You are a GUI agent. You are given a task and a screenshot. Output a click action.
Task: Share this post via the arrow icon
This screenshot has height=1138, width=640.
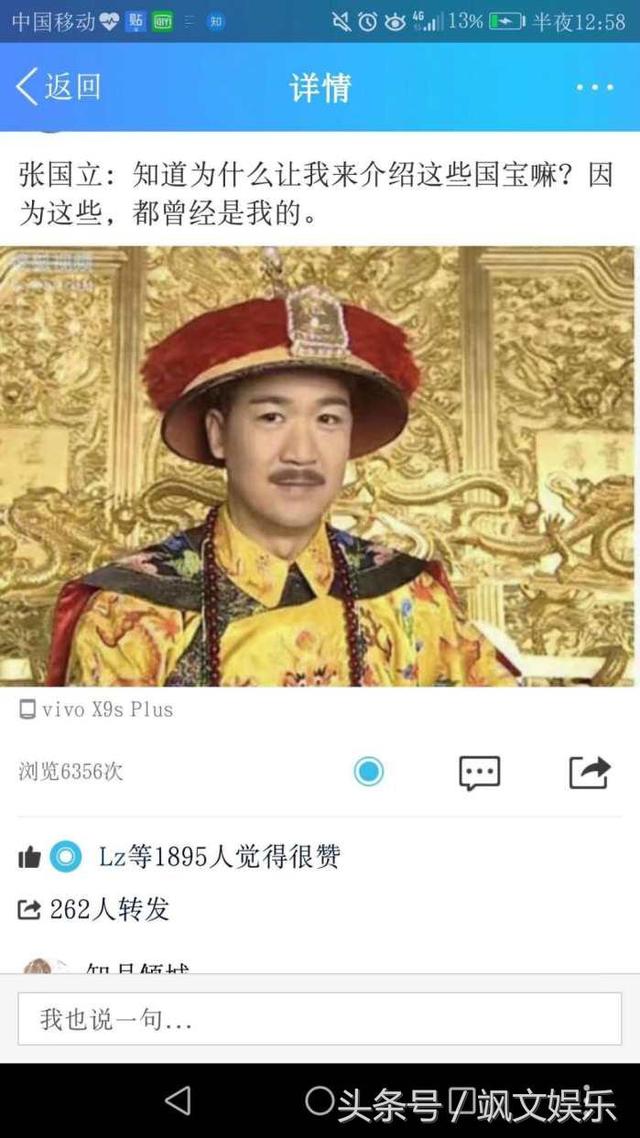(589, 772)
